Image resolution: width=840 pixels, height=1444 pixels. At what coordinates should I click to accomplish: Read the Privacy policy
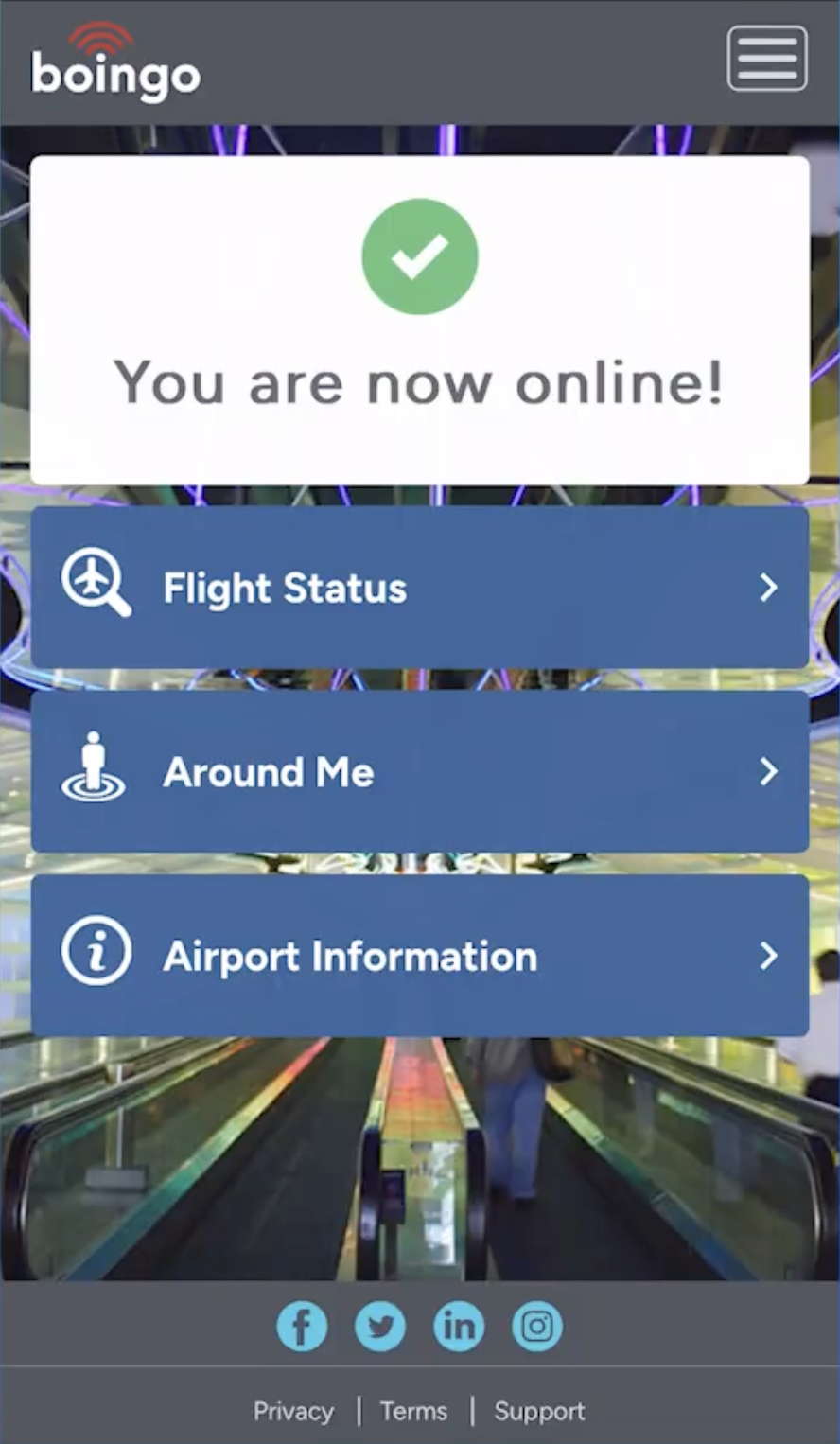click(x=293, y=1411)
